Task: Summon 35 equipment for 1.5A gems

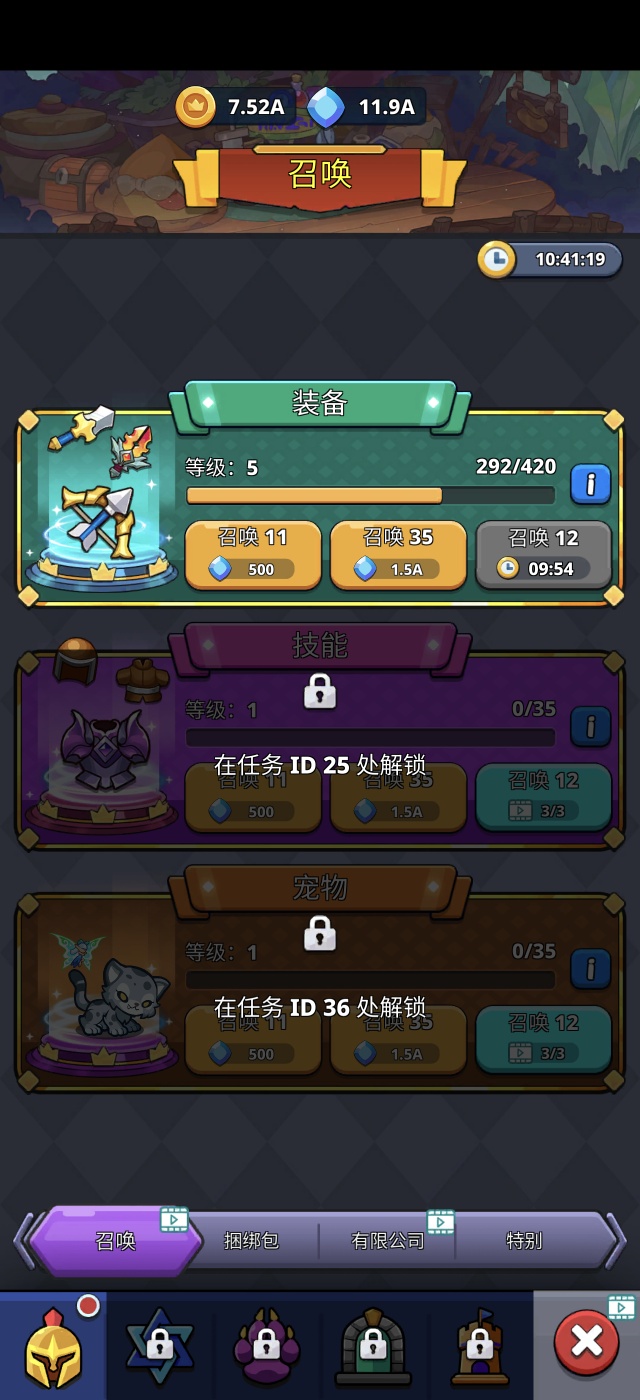Action: [398, 555]
